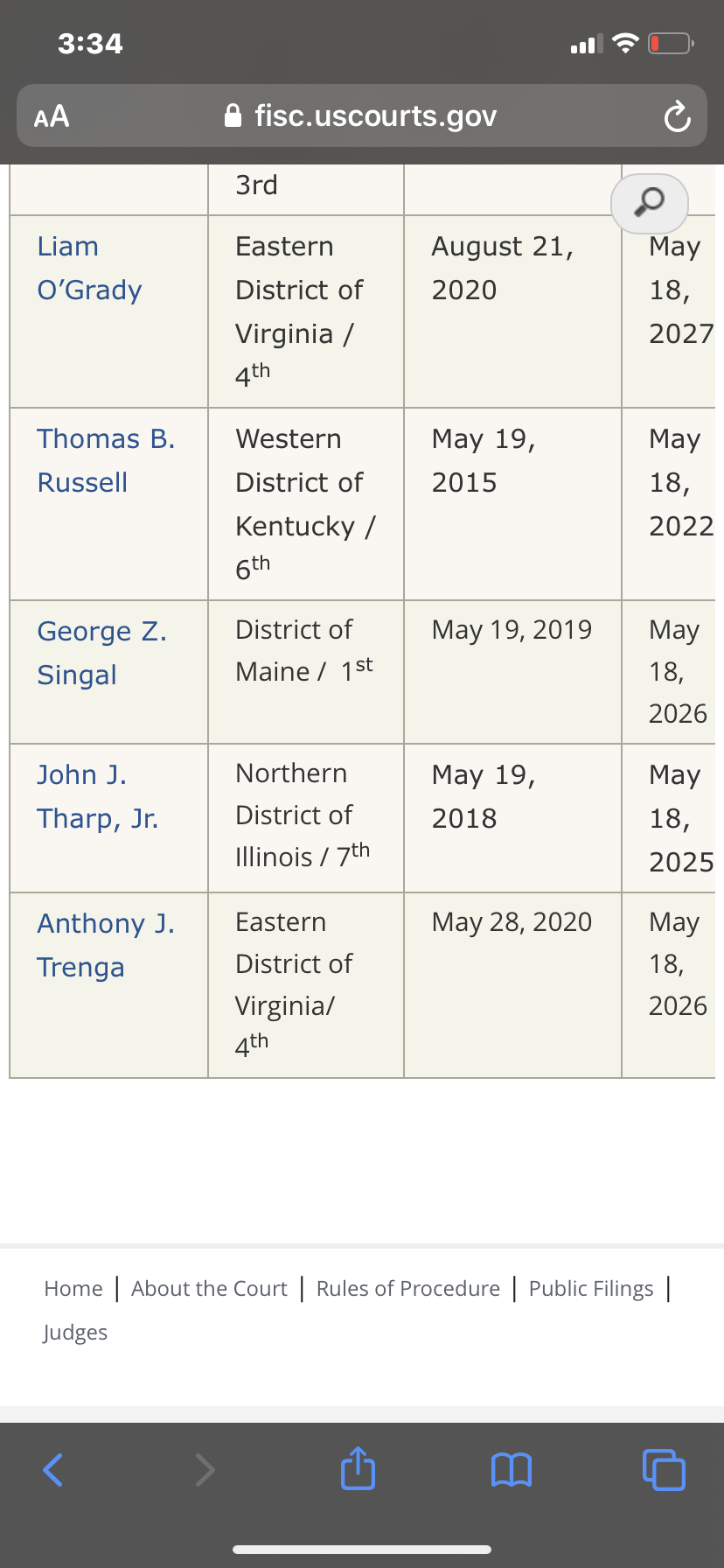Open Public Filings footer link
724x1568 pixels.
click(591, 1288)
